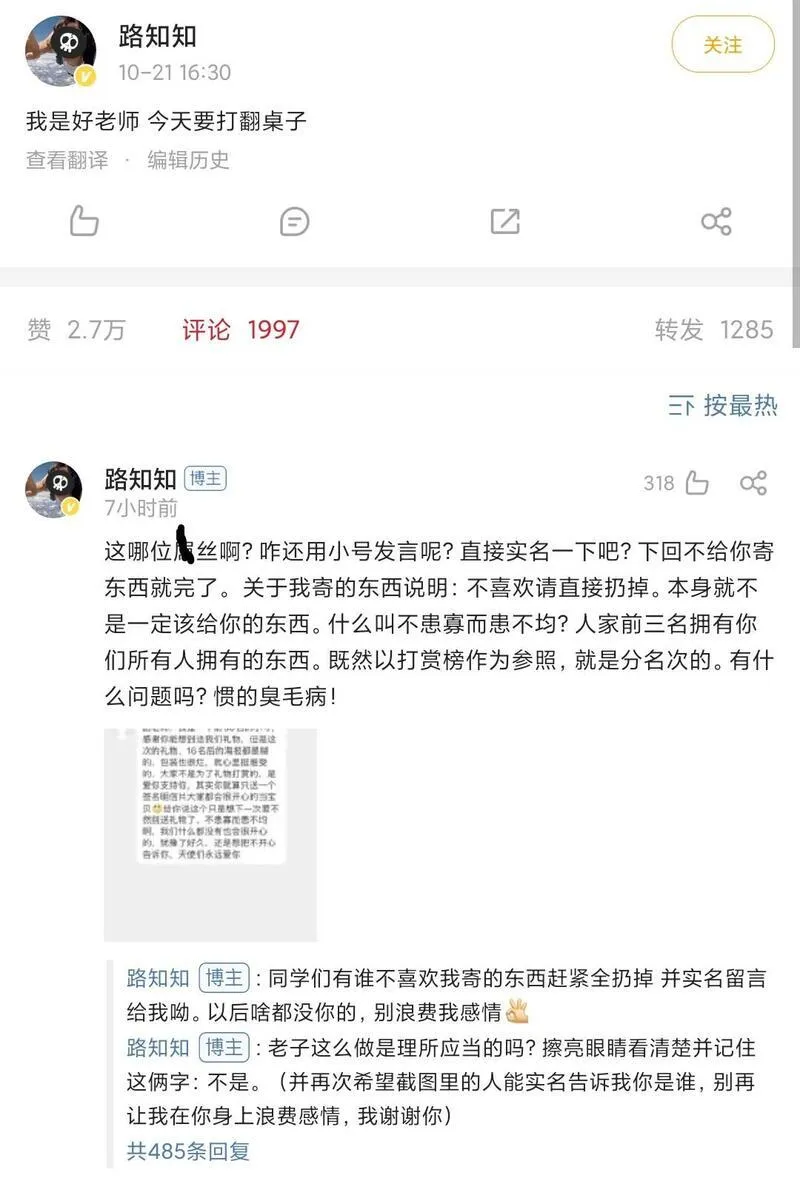Open the comment icon under the post

point(294,221)
